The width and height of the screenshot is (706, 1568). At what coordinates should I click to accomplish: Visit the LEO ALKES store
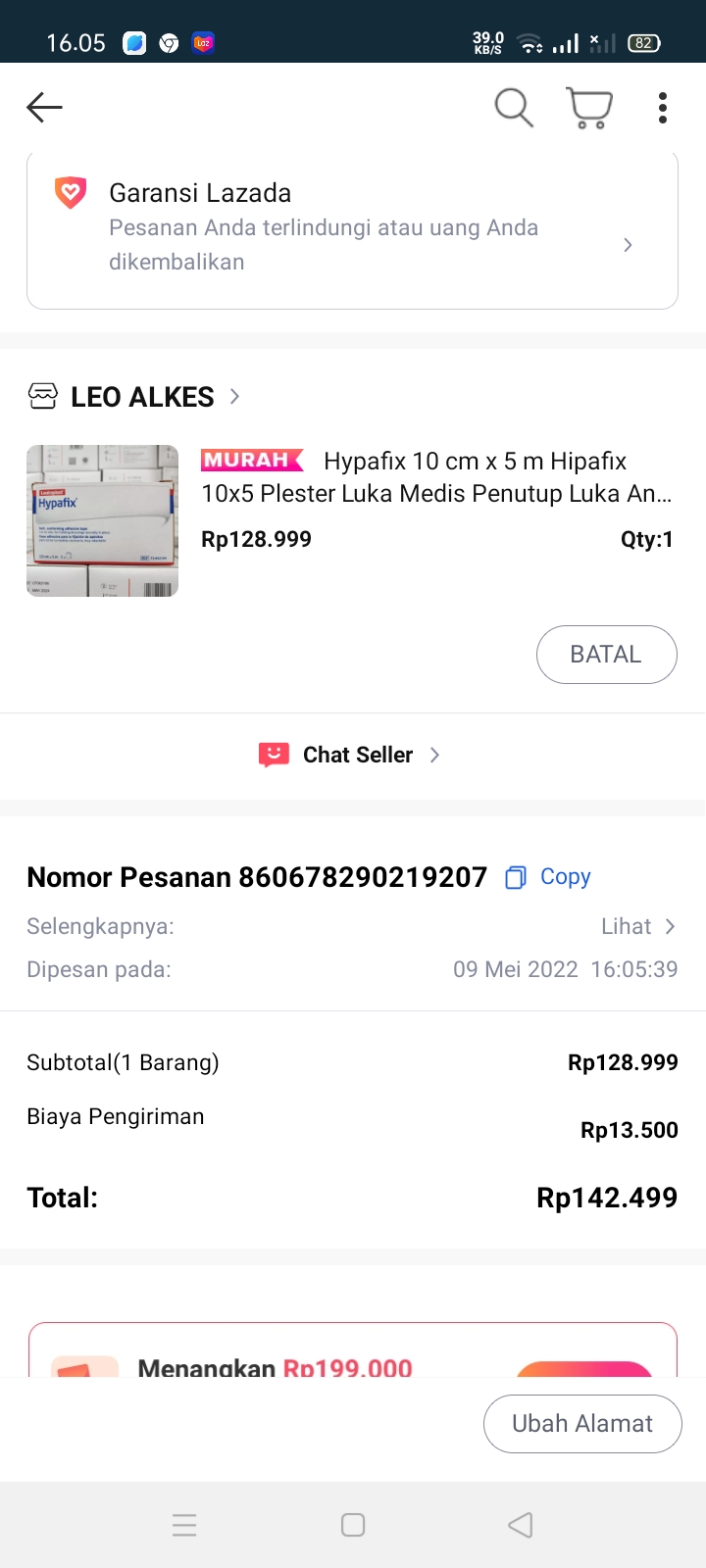[x=142, y=397]
